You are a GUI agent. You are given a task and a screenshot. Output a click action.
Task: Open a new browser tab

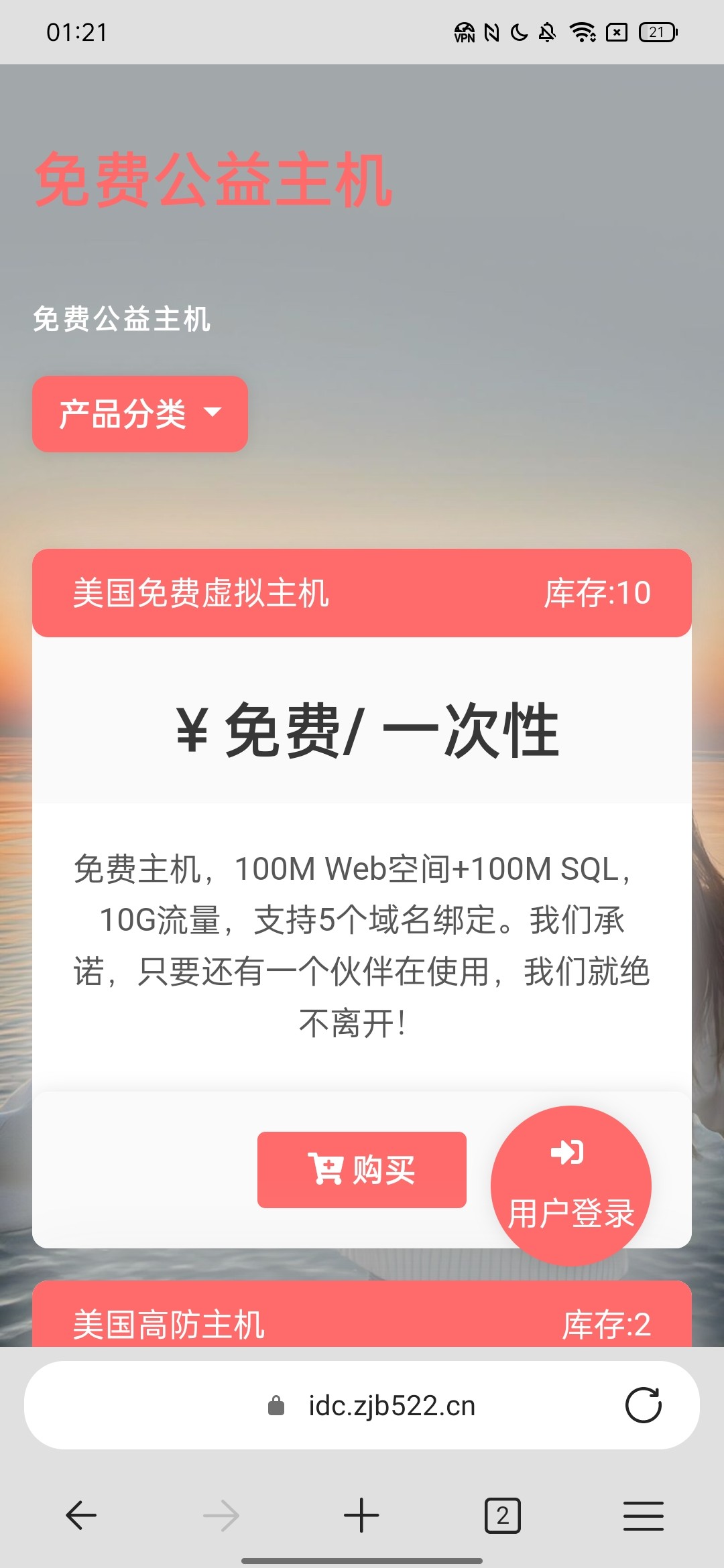pos(361,1515)
